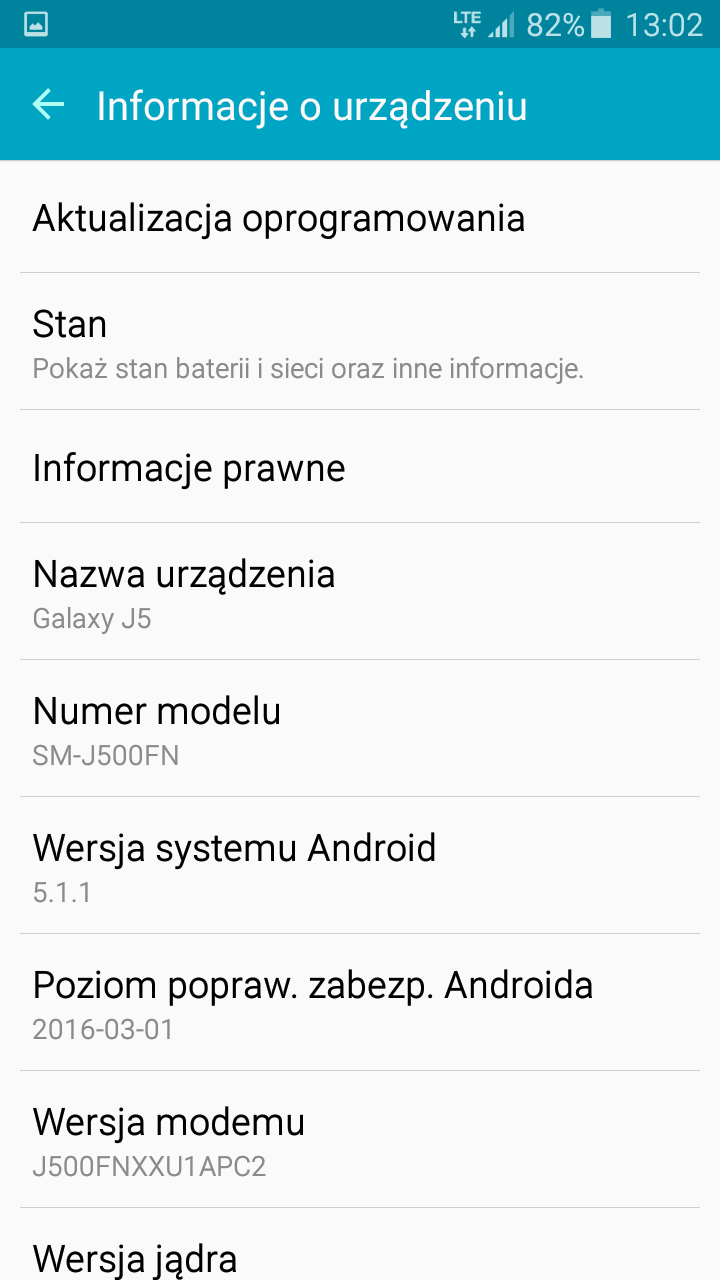Open Aktualizacja oprogramowania
Viewport: 720px width, 1280px height.
coord(360,217)
